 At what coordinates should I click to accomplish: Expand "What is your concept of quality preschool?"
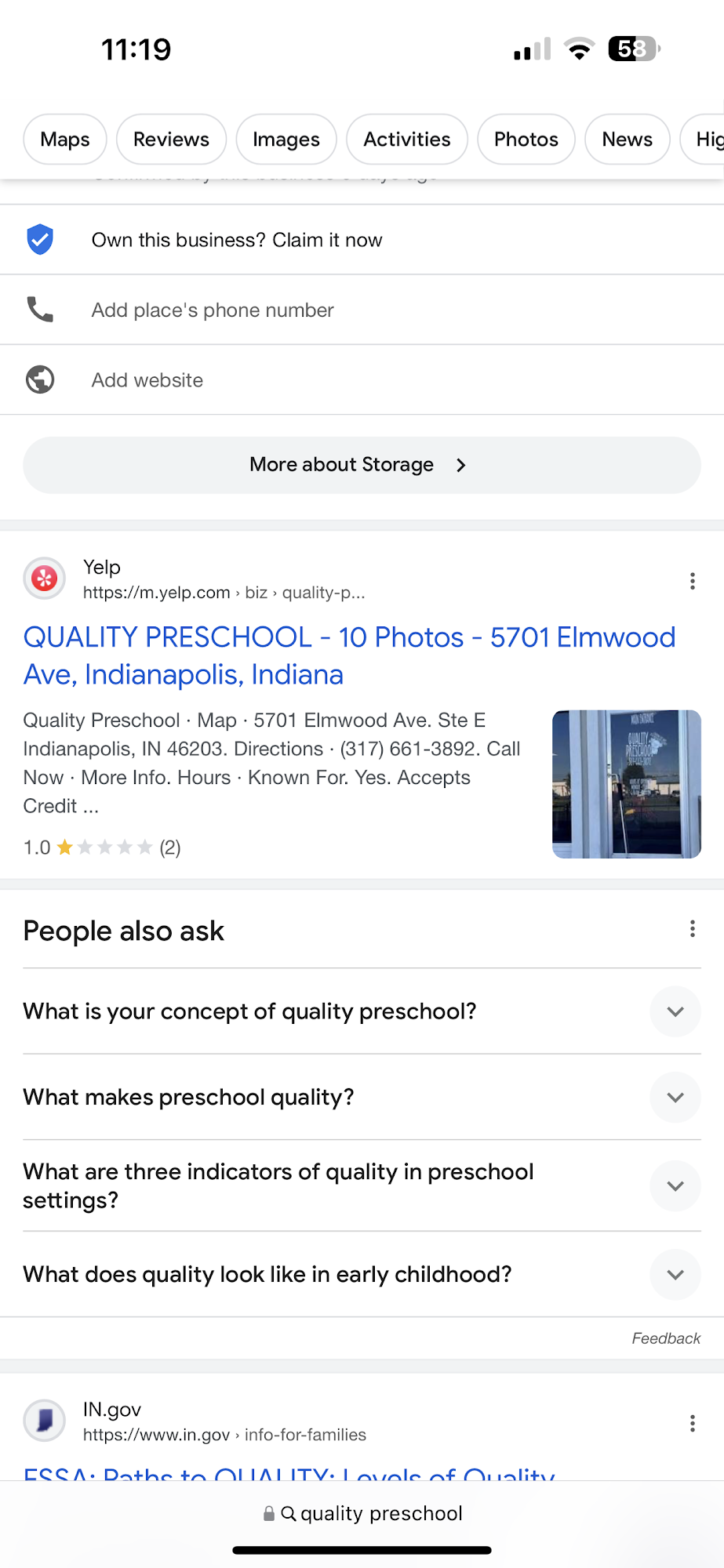[x=675, y=1011]
